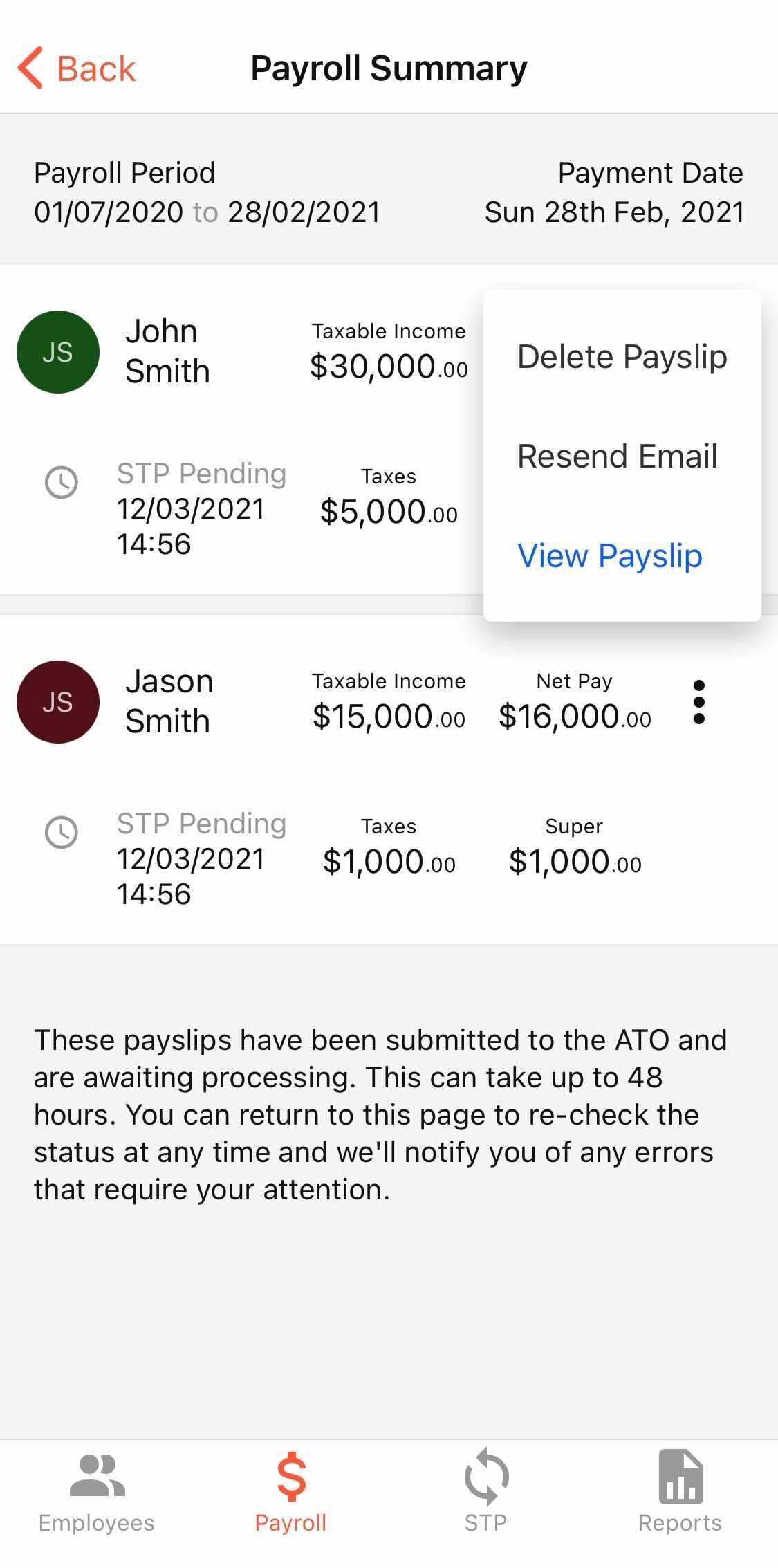Open the Payroll tab

pyautogui.click(x=291, y=1491)
